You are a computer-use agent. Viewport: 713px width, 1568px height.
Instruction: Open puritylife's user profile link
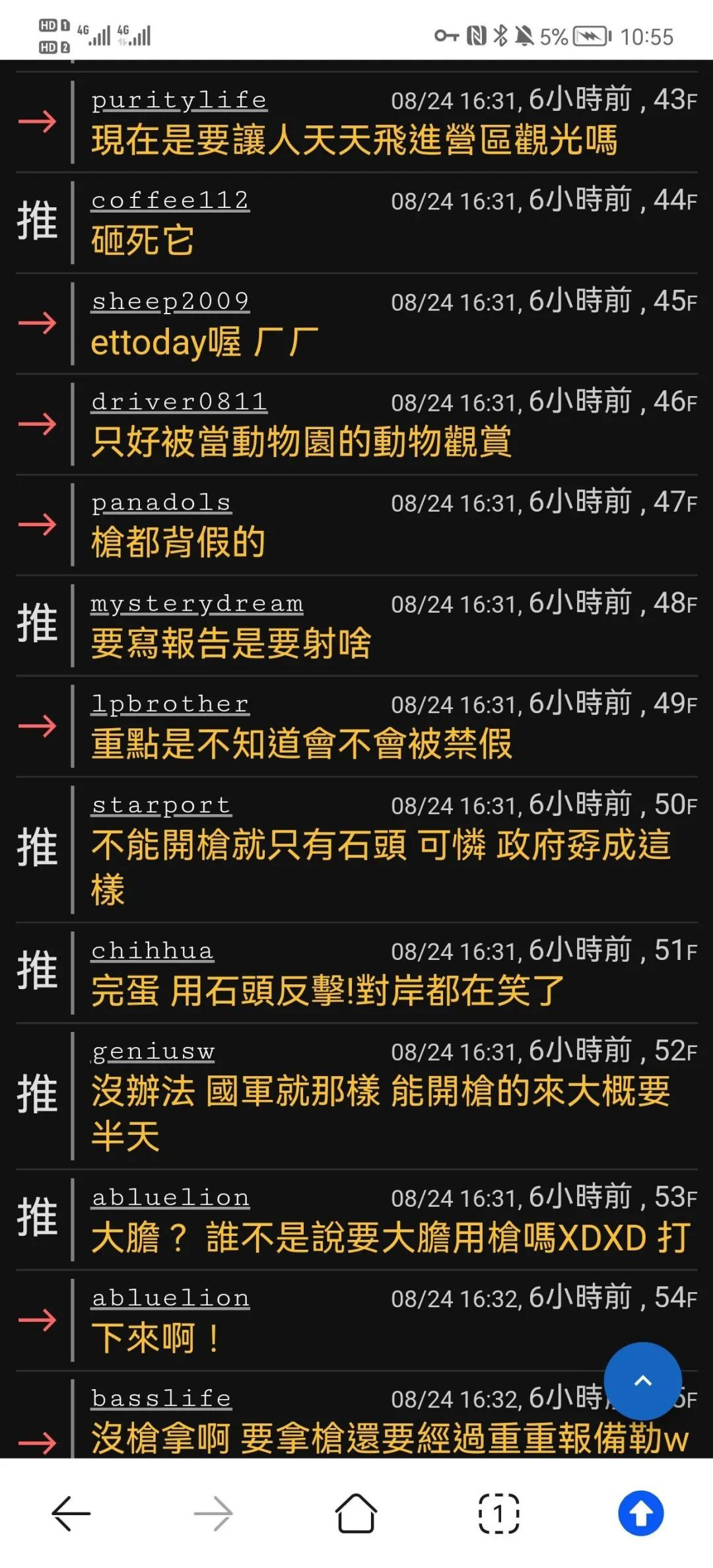[x=179, y=100]
